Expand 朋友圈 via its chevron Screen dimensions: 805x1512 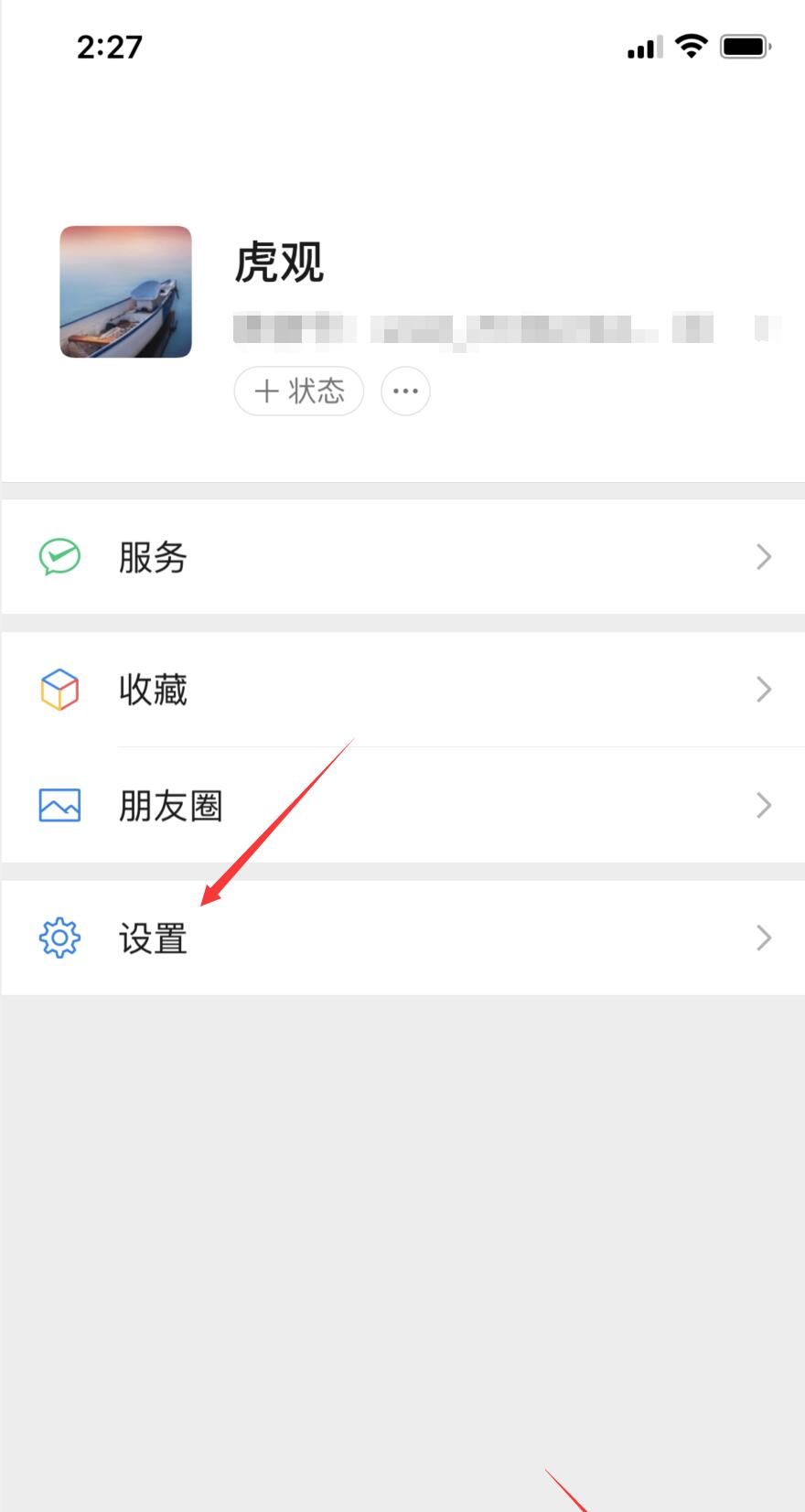coord(764,805)
